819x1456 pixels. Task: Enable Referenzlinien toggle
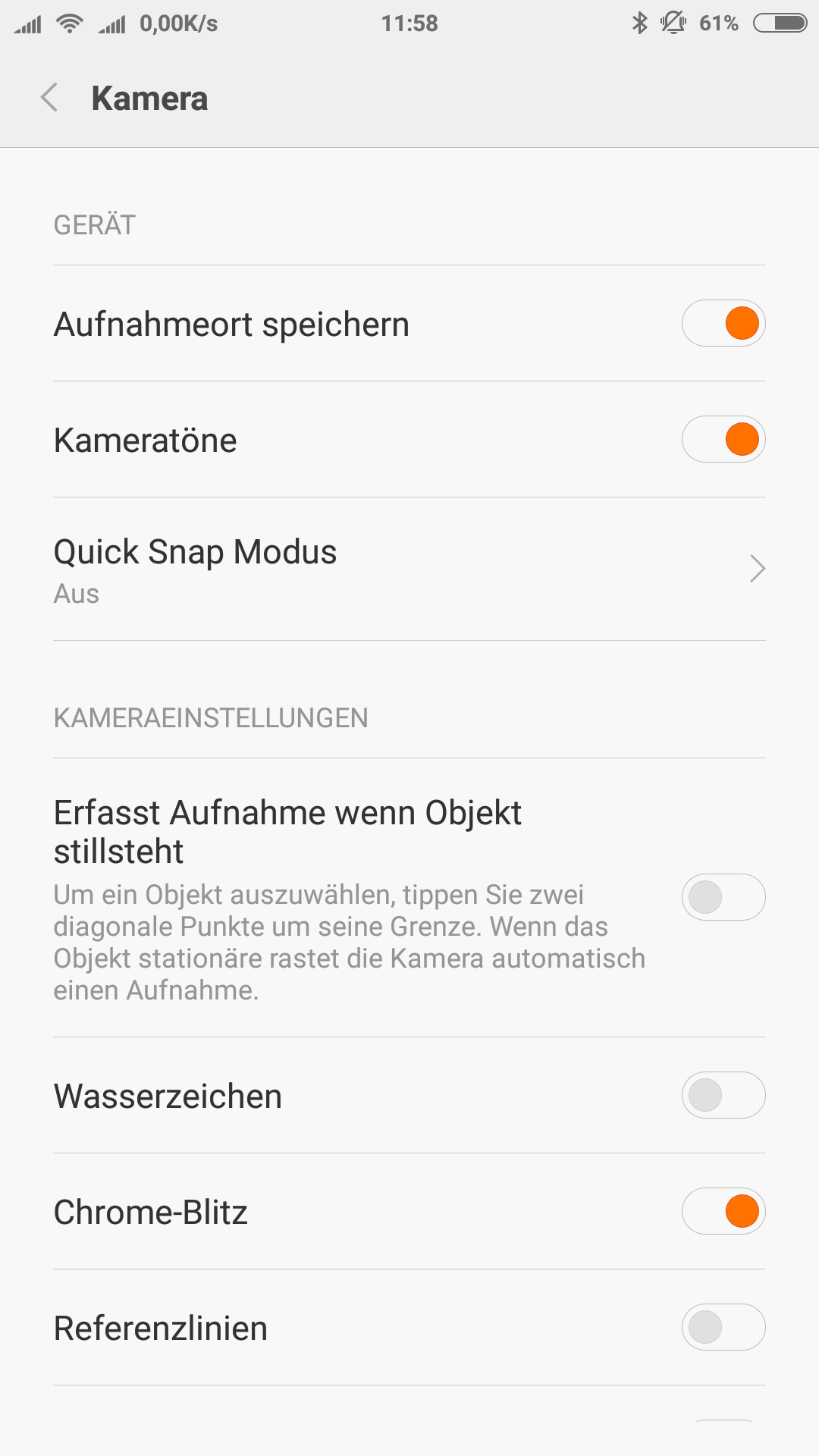click(723, 1327)
